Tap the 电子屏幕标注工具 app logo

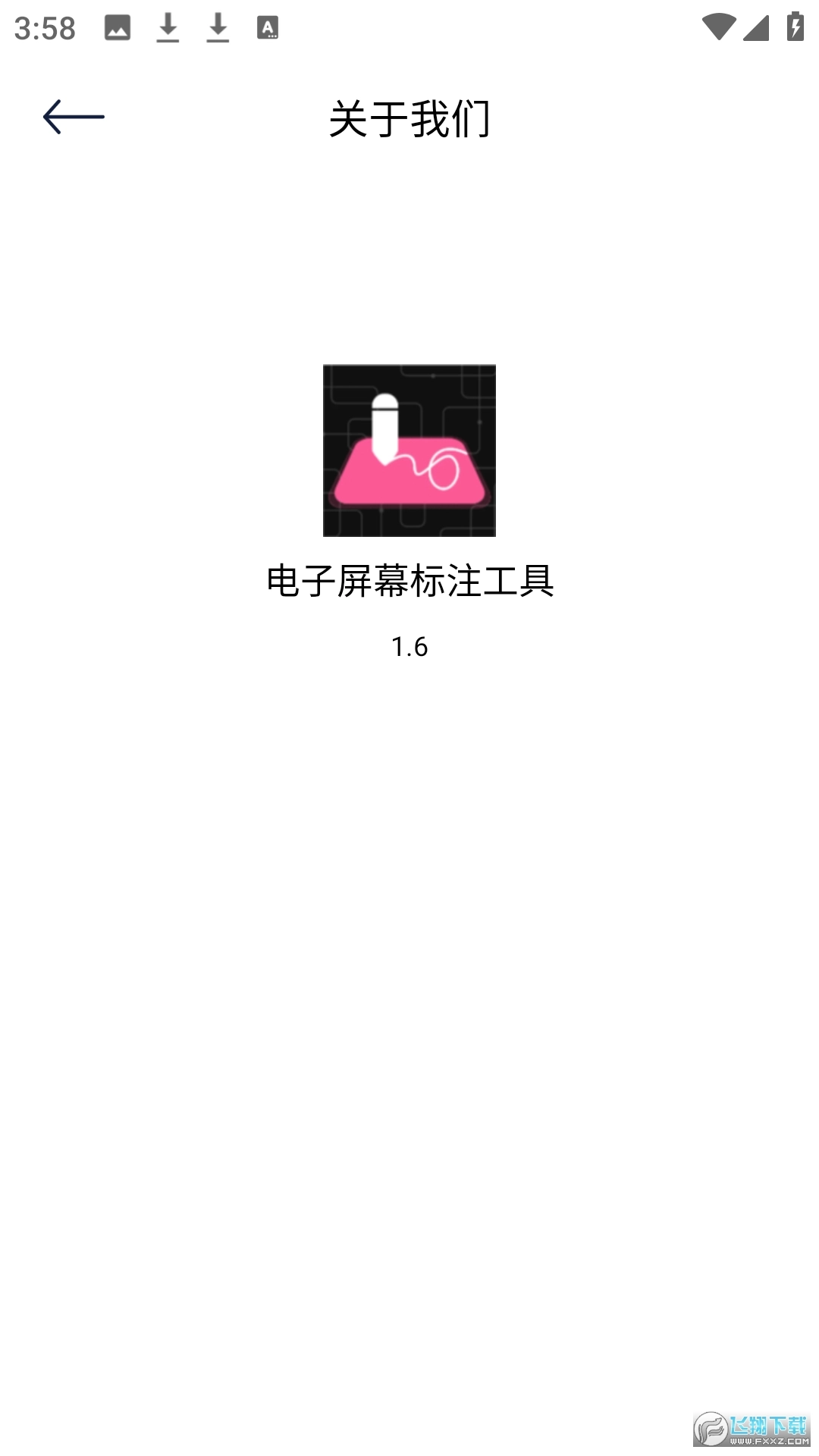409,451
